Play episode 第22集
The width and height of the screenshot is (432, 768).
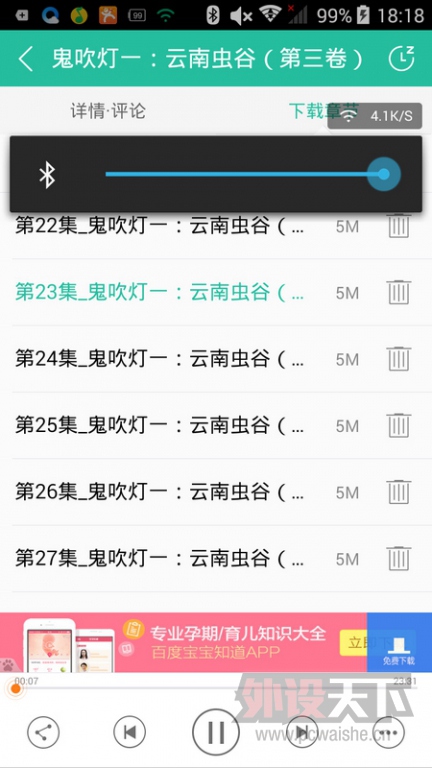(160, 226)
